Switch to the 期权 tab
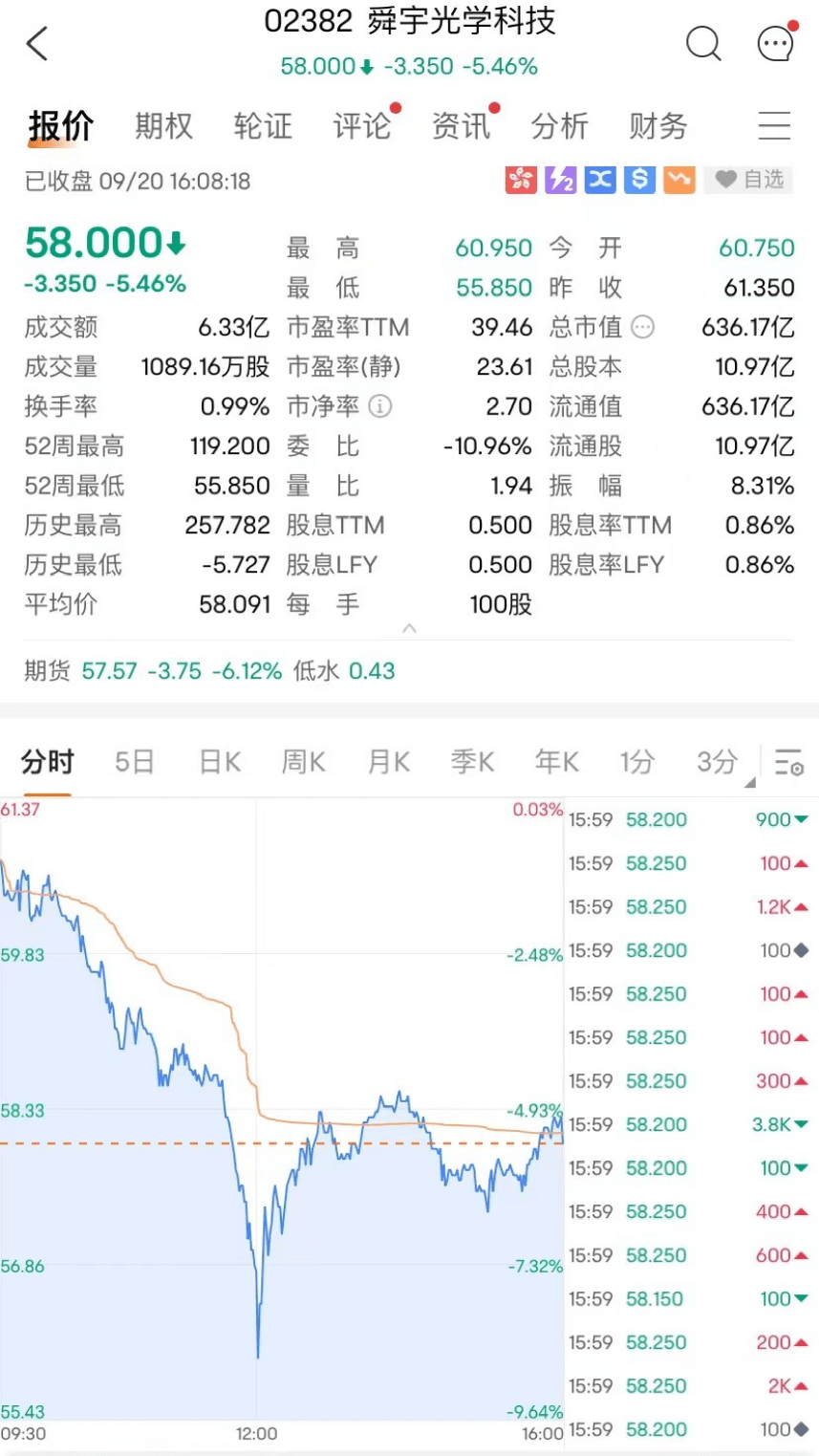The width and height of the screenshot is (819, 1456). [163, 125]
